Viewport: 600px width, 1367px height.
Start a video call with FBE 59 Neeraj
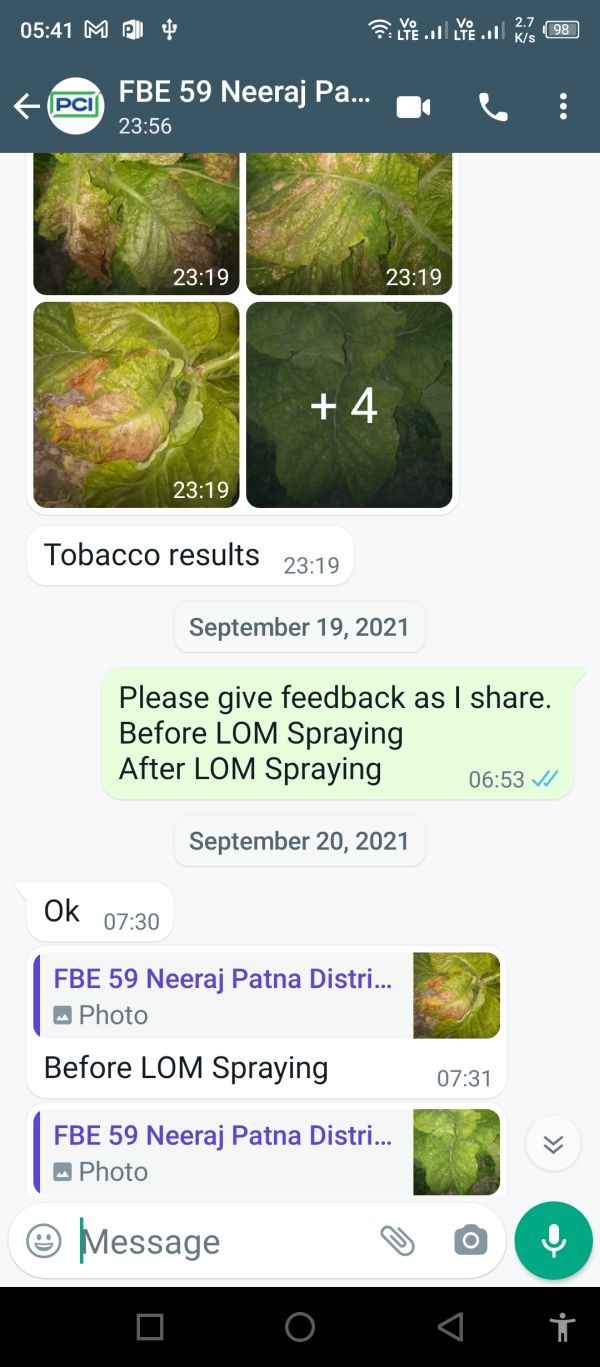pyautogui.click(x=413, y=107)
